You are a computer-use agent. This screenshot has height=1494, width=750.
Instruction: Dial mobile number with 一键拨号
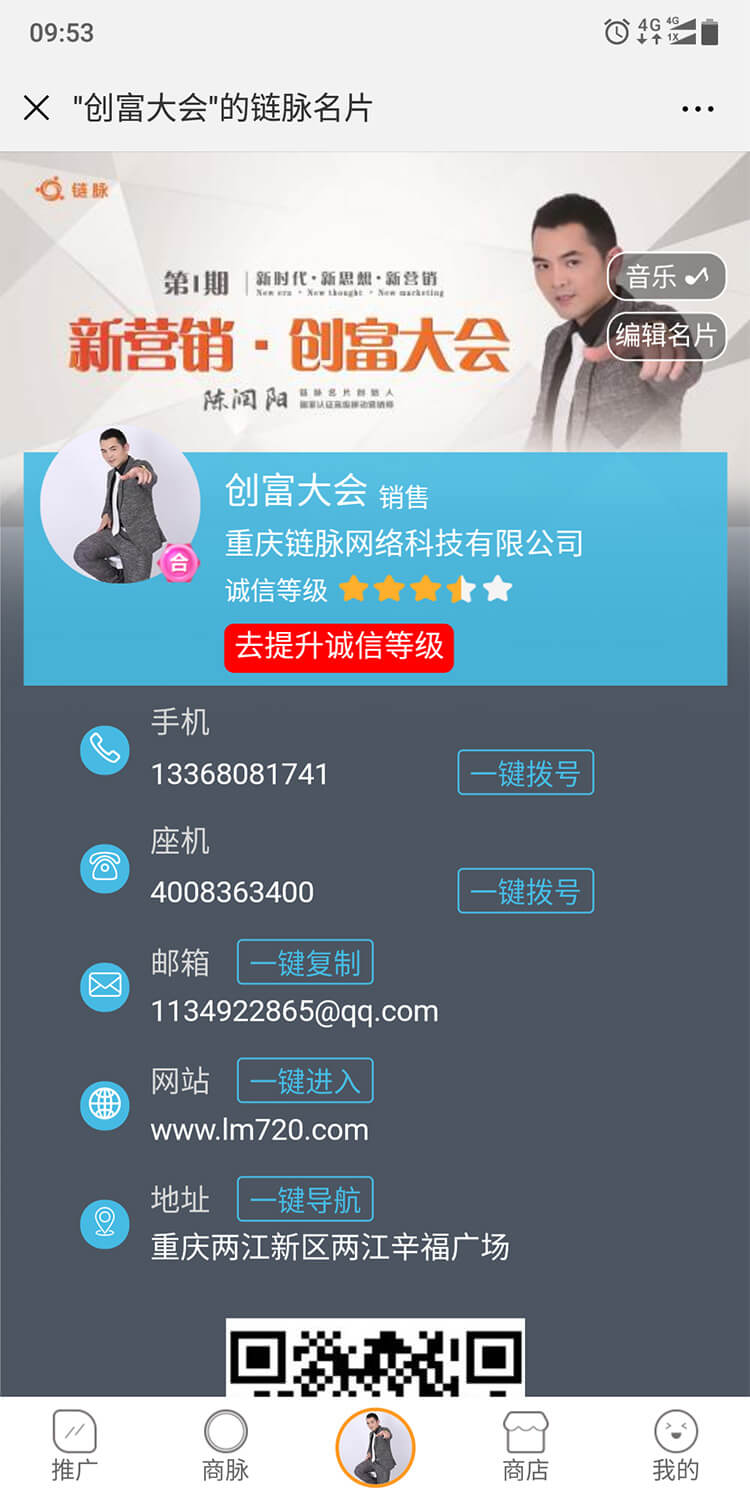tap(525, 773)
